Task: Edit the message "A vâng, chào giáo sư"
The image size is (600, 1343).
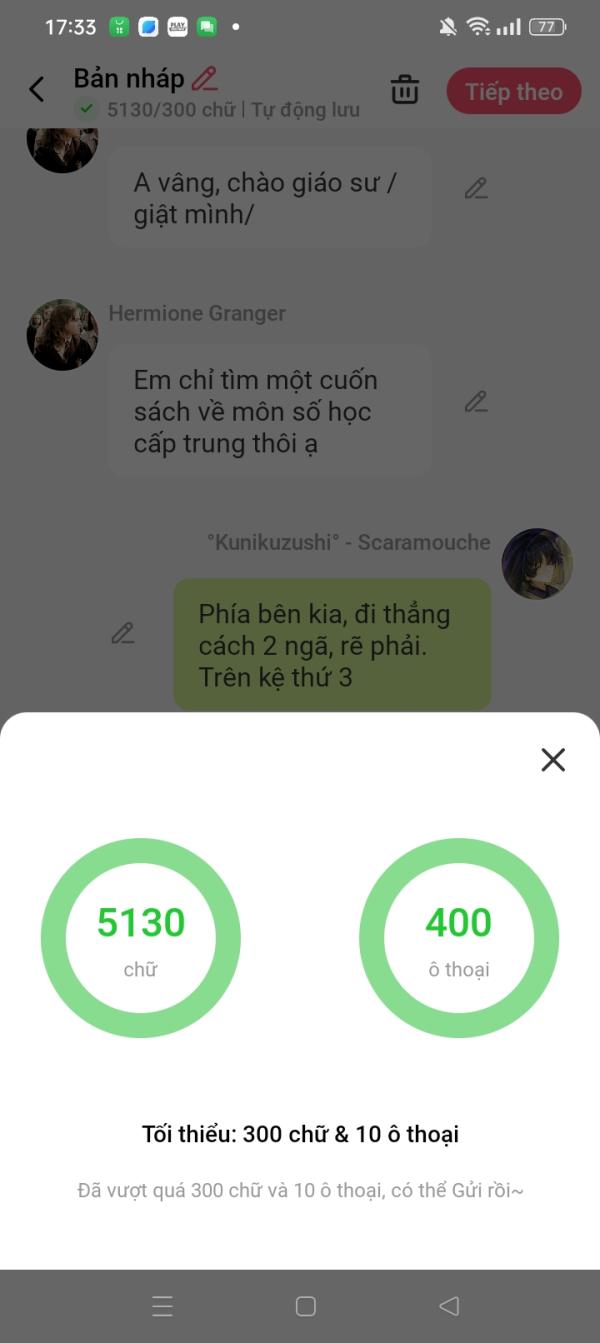Action: point(476,188)
